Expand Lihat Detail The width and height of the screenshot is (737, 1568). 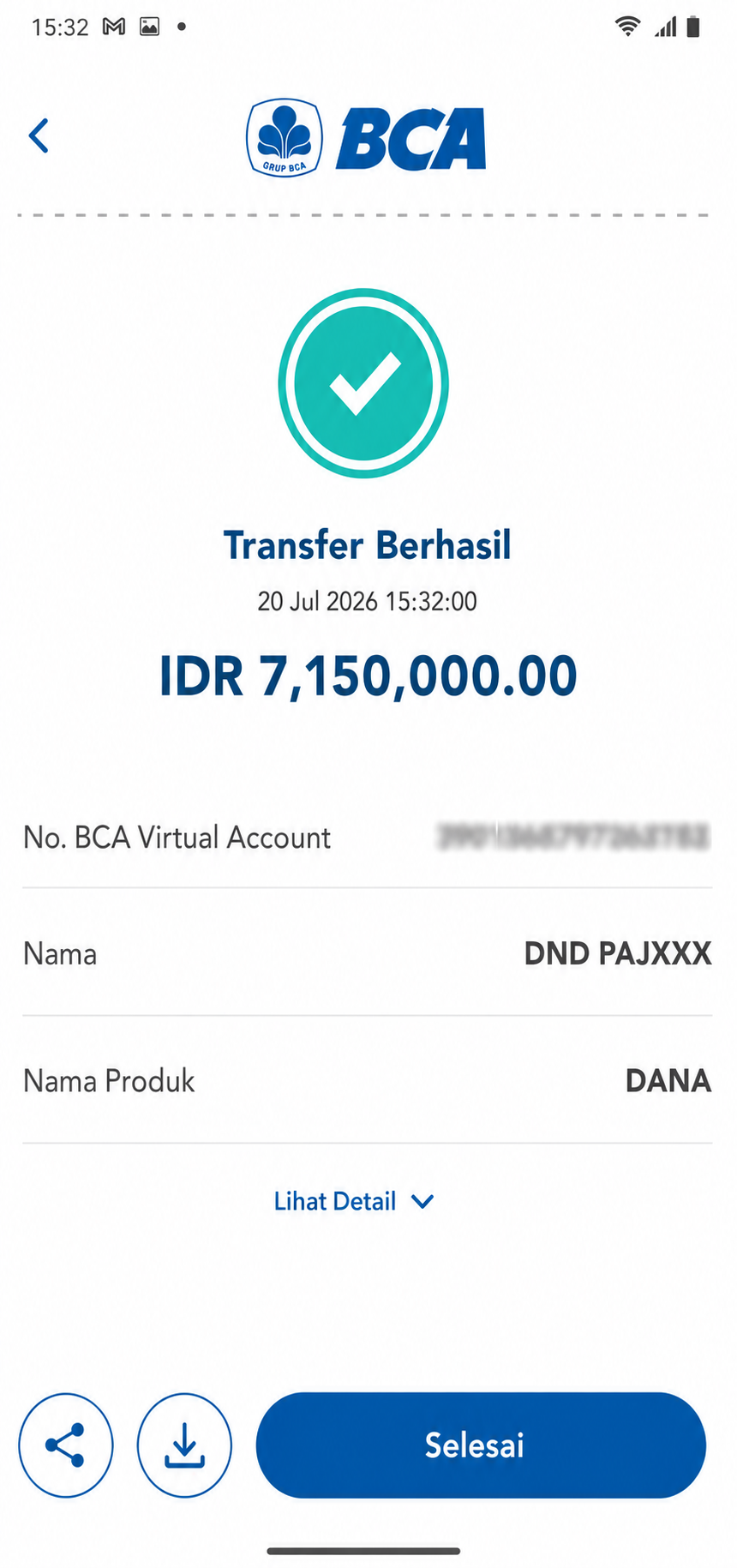(354, 1201)
